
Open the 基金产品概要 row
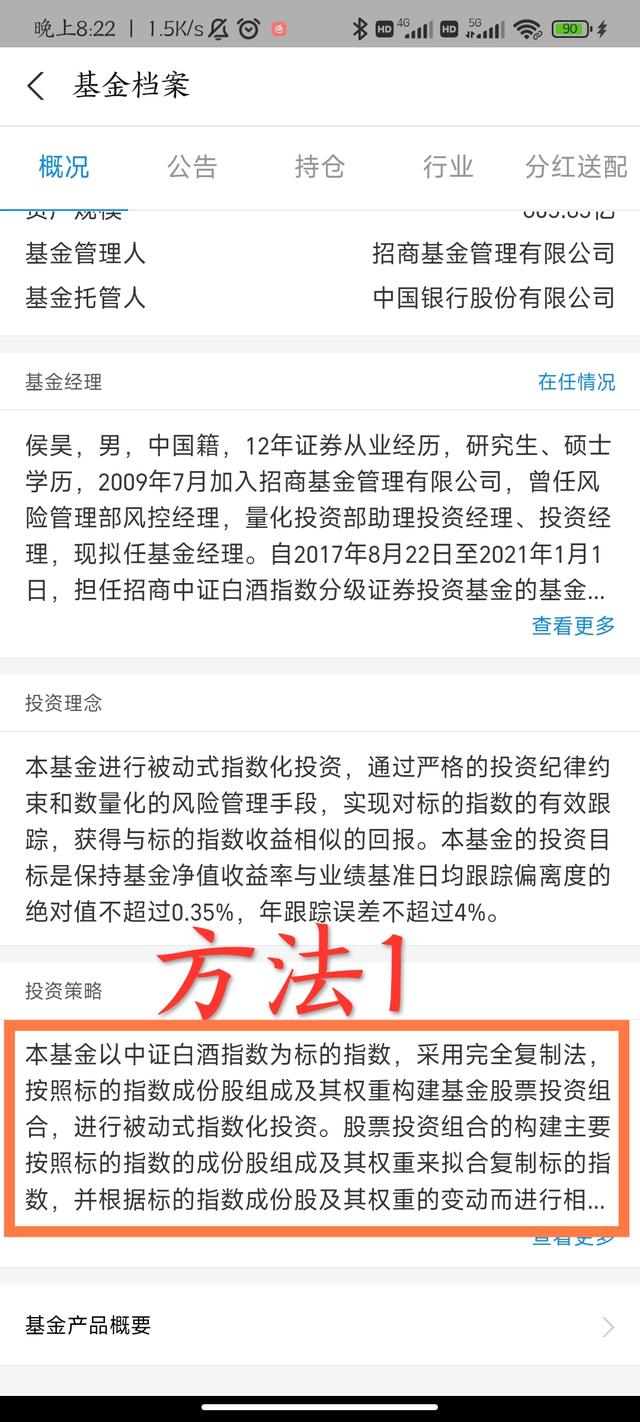(320, 1326)
